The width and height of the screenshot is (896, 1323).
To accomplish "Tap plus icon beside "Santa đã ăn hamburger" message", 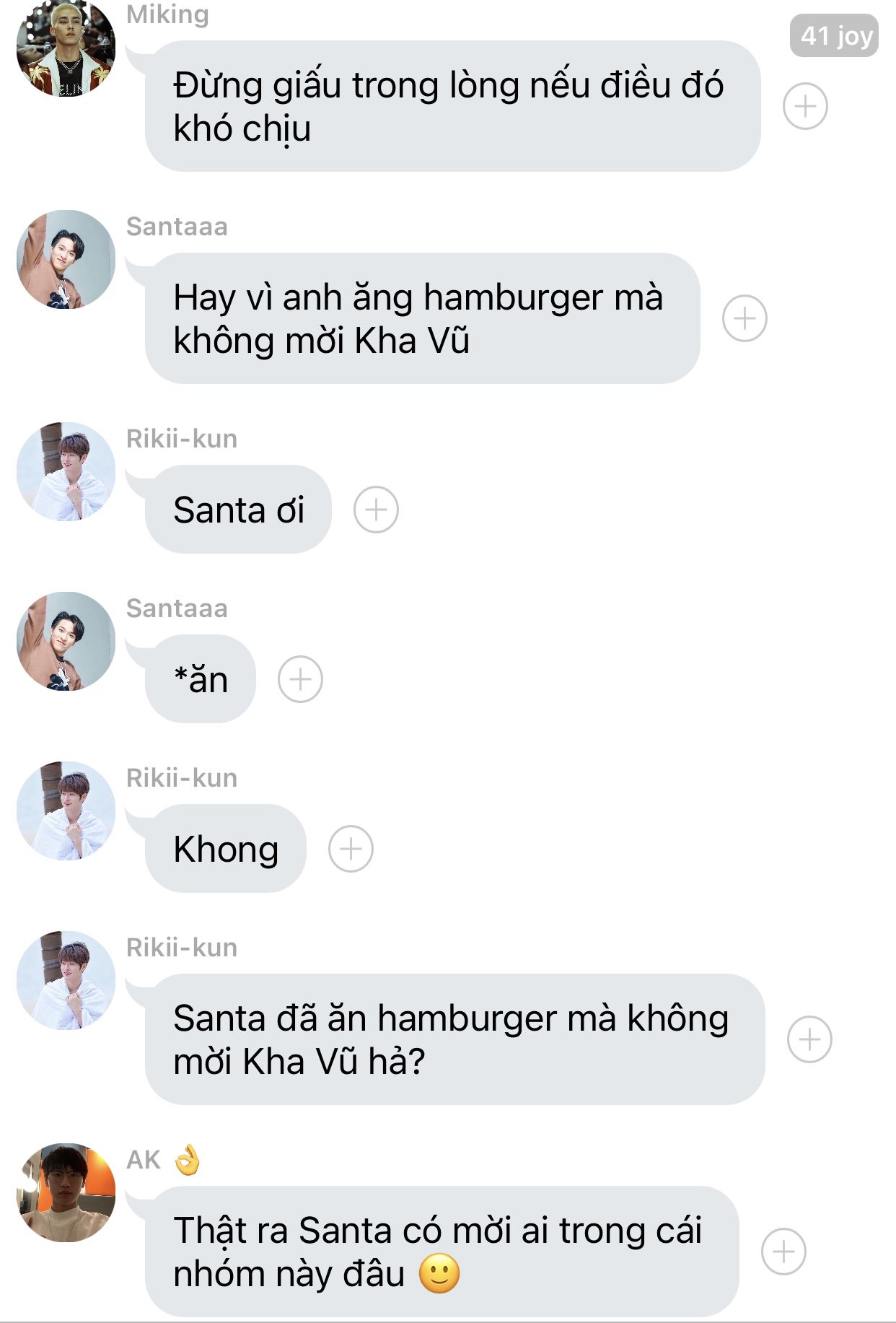I will (809, 1039).
